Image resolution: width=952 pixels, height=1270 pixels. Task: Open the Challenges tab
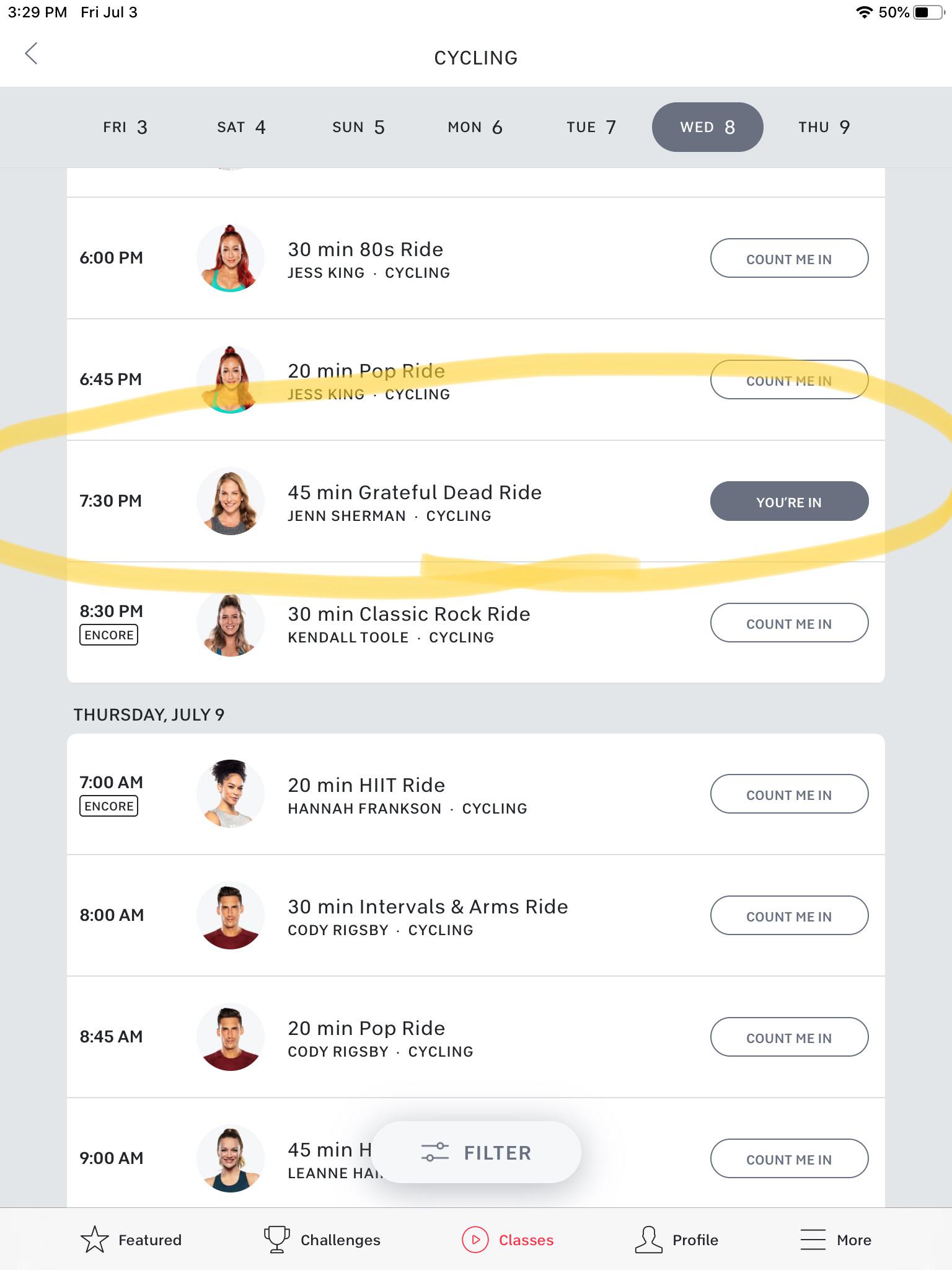tap(322, 1240)
